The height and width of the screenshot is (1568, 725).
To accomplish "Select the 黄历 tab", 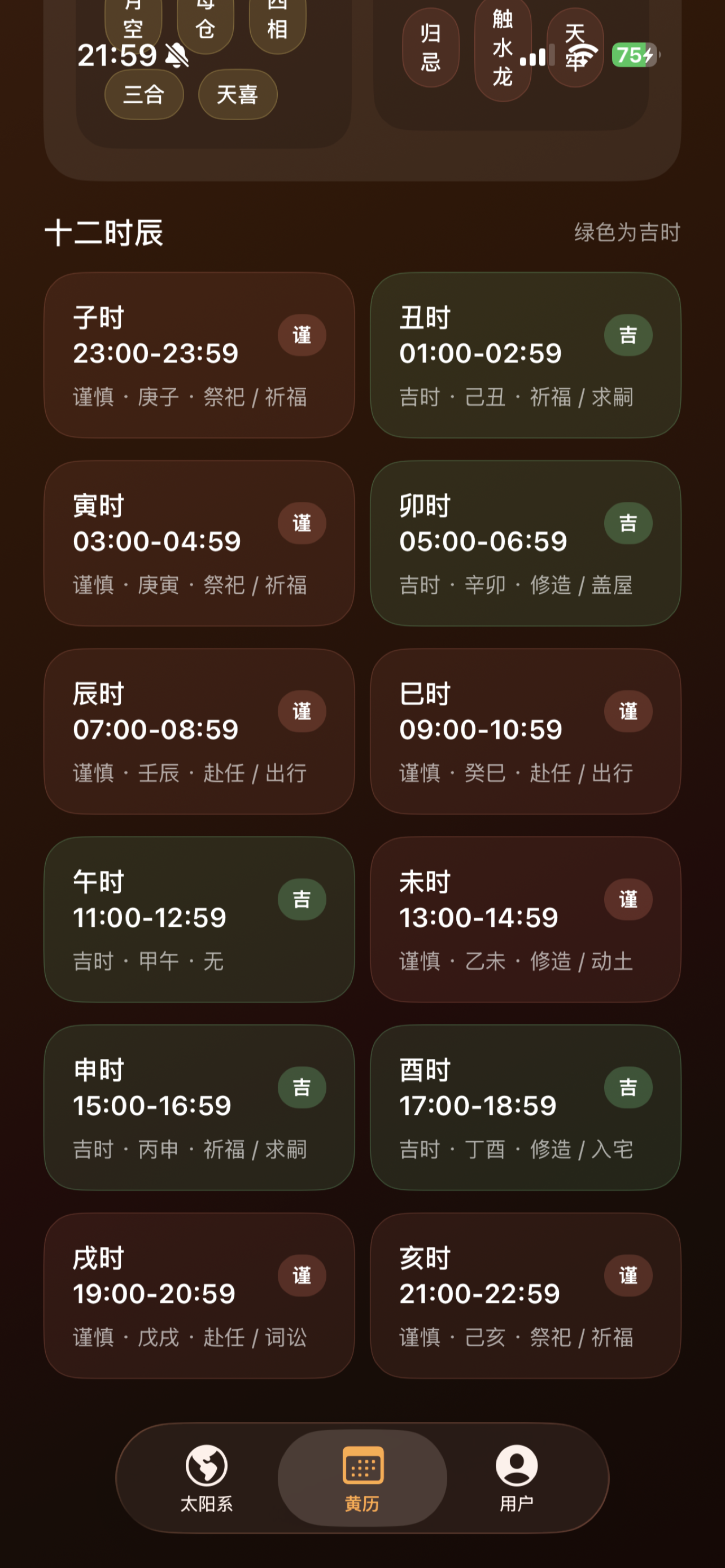I will pyautogui.click(x=362, y=1478).
